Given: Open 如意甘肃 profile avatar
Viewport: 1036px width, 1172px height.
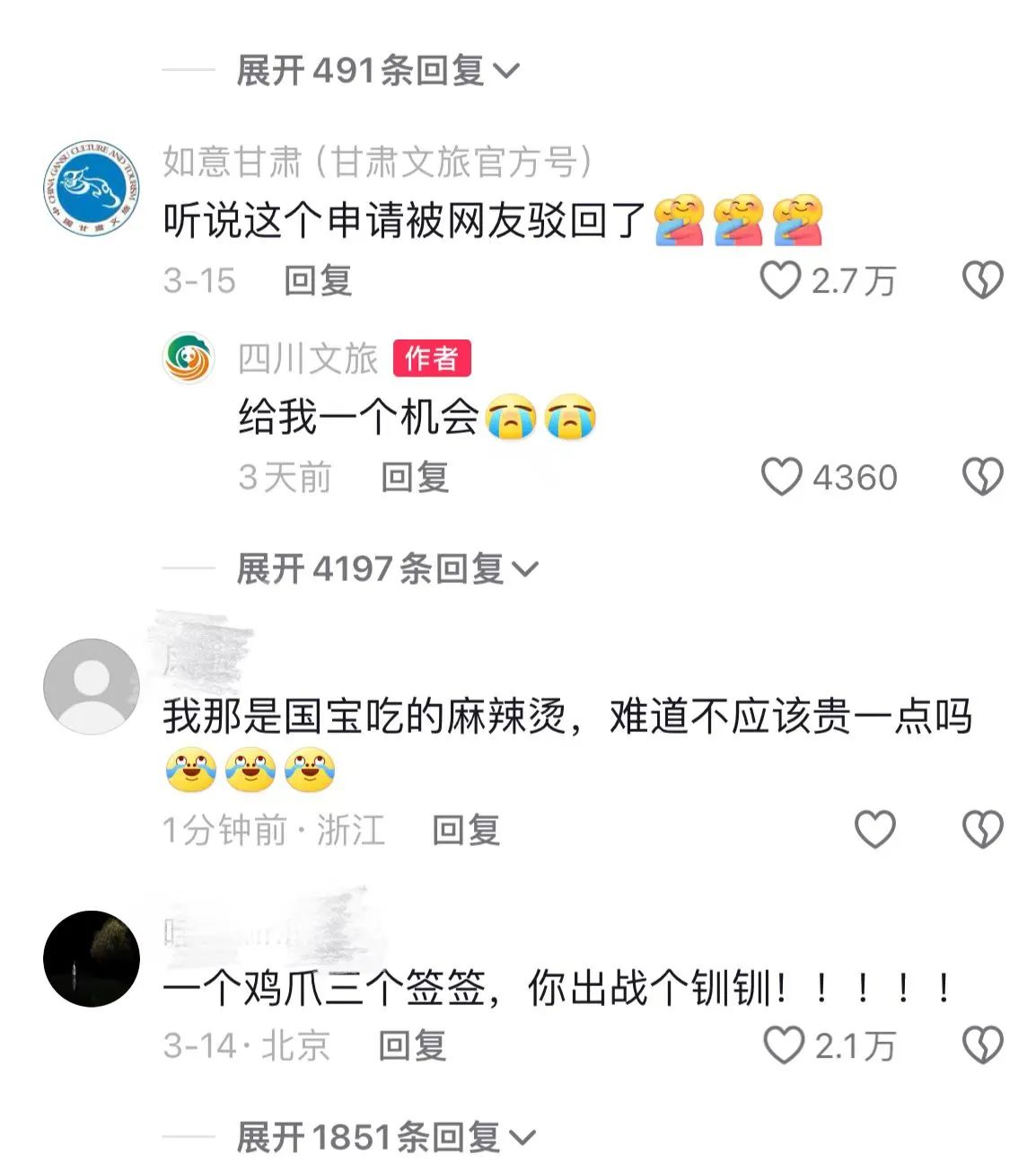Looking at the screenshot, I should (92, 189).
